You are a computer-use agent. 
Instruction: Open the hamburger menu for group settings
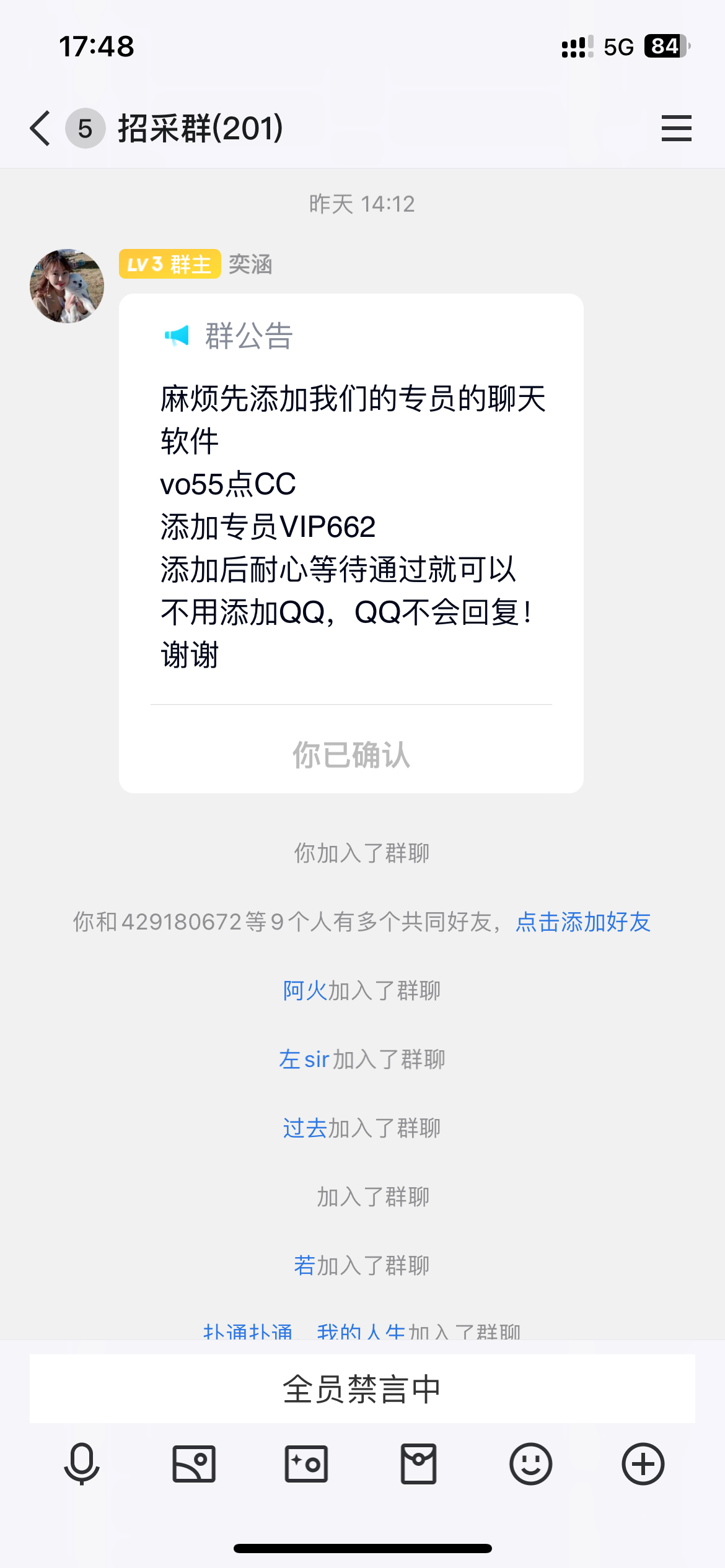pos(676,128)
